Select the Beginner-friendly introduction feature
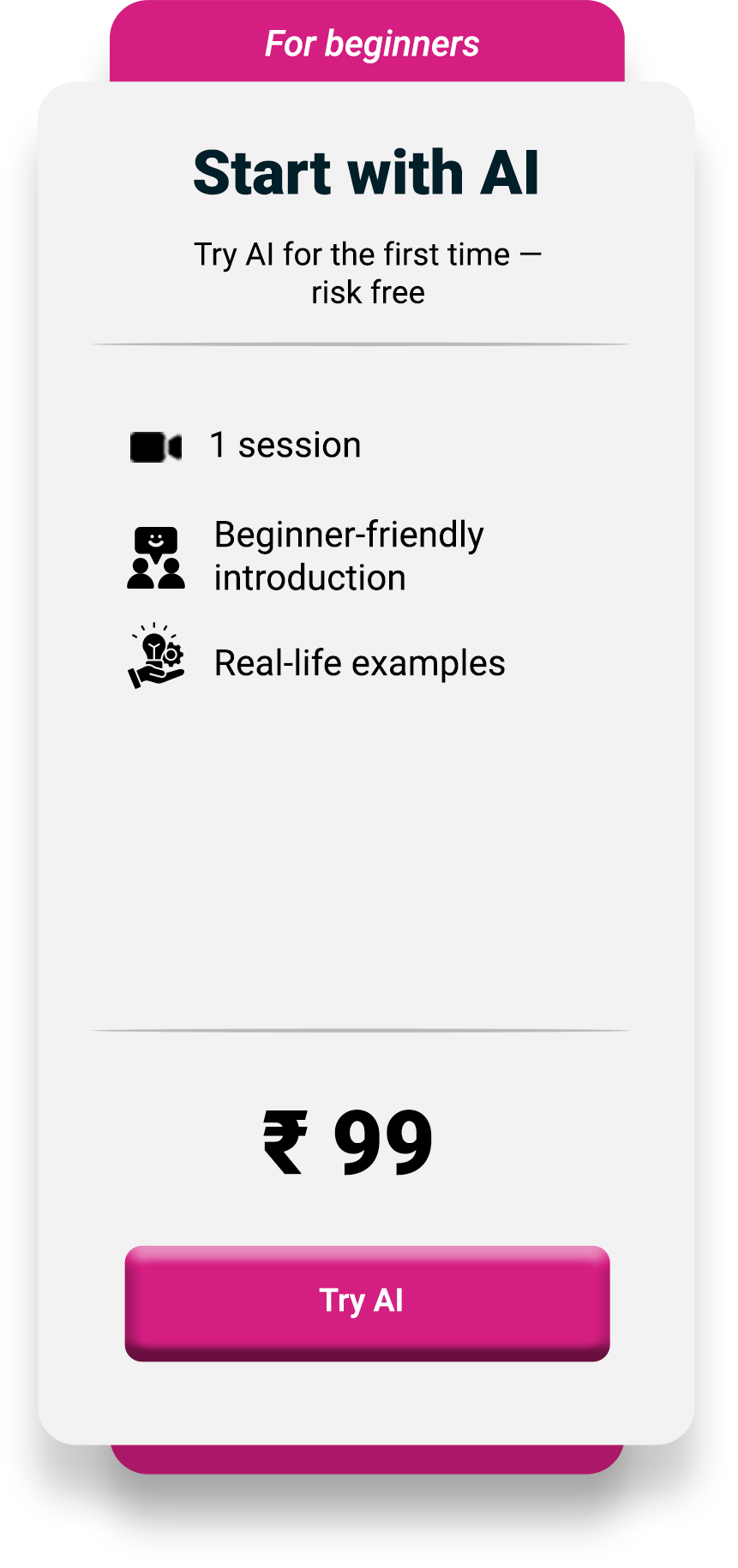Viewport: 738px width, 1568px height. pyautogui.click(x=348, y=555)
